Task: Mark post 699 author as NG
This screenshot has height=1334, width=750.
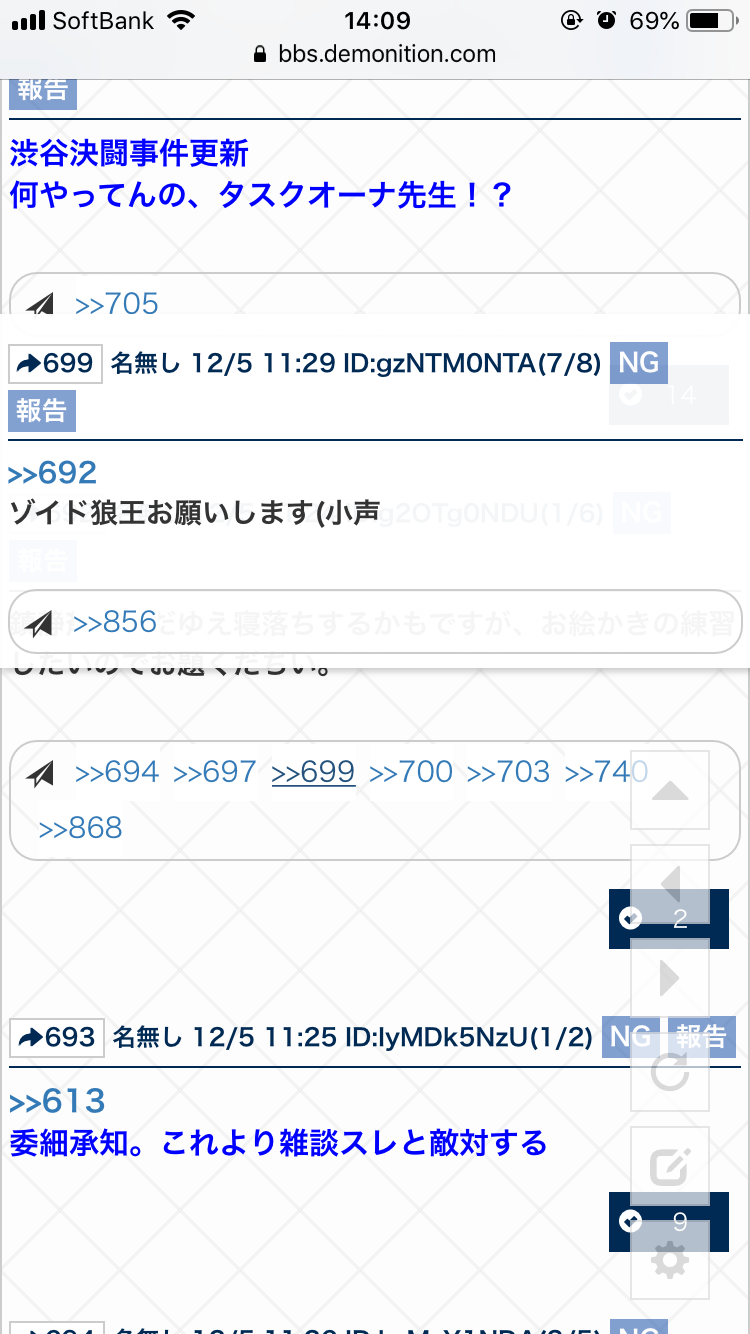Action: click(638, 362)
